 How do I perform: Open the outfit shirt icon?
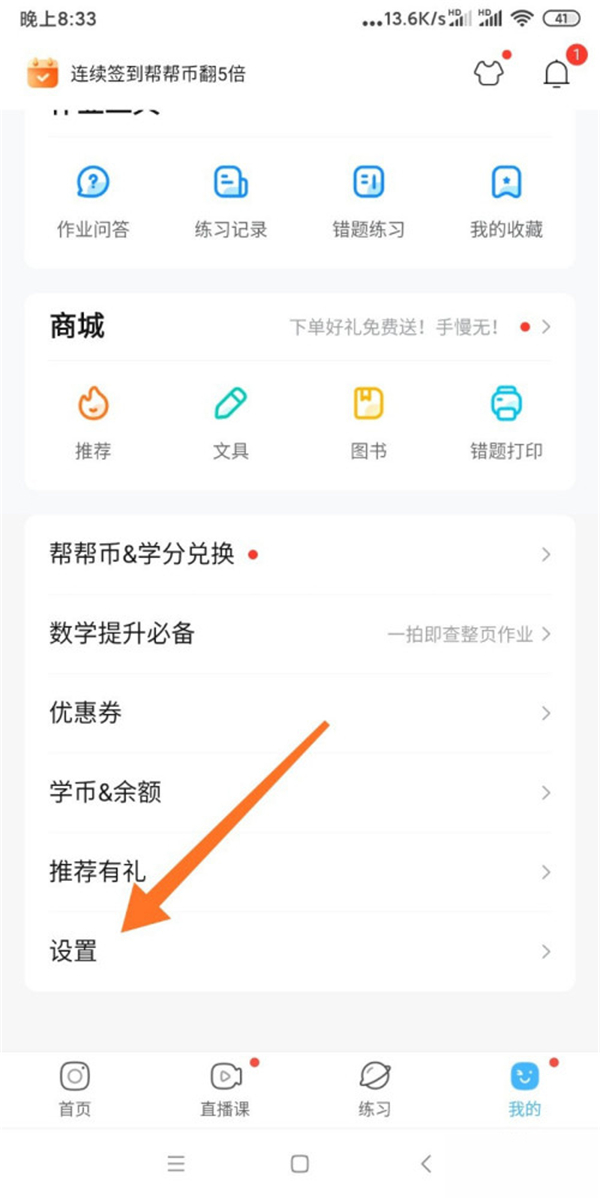(x=489, y=74)
